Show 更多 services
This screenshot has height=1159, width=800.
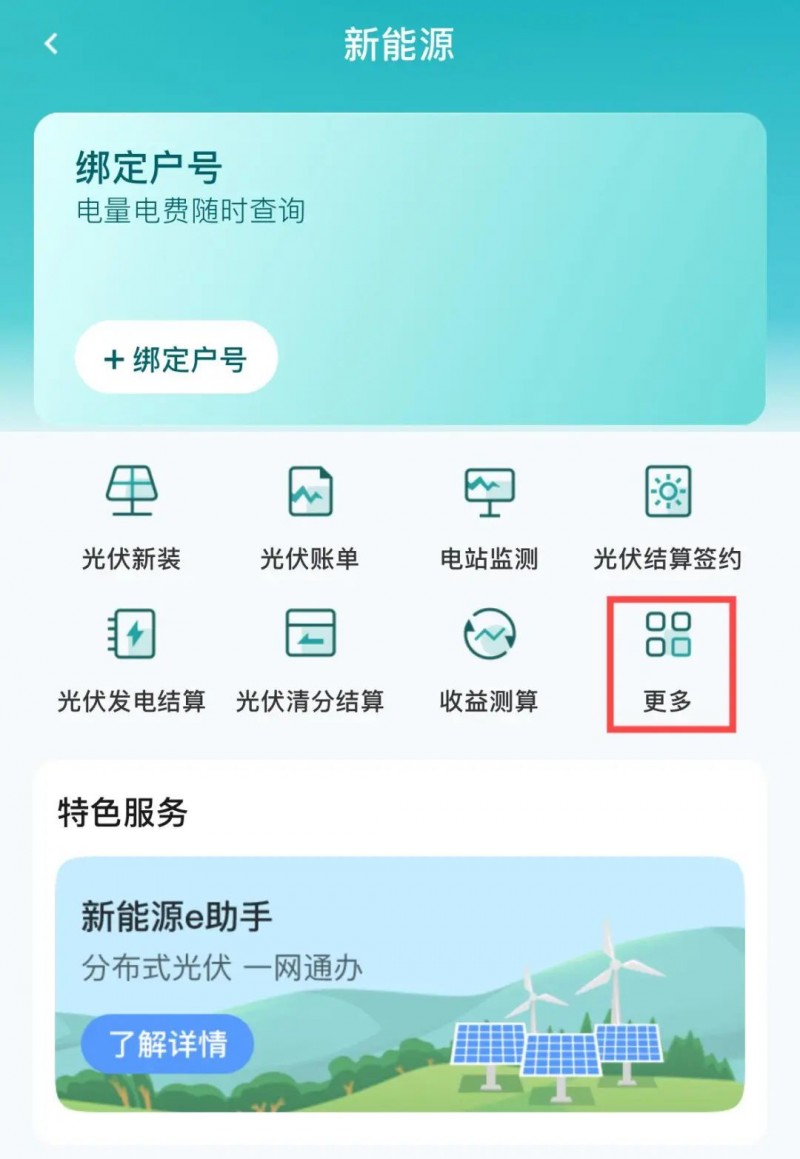pyautogui.click(x=669, y=662)
